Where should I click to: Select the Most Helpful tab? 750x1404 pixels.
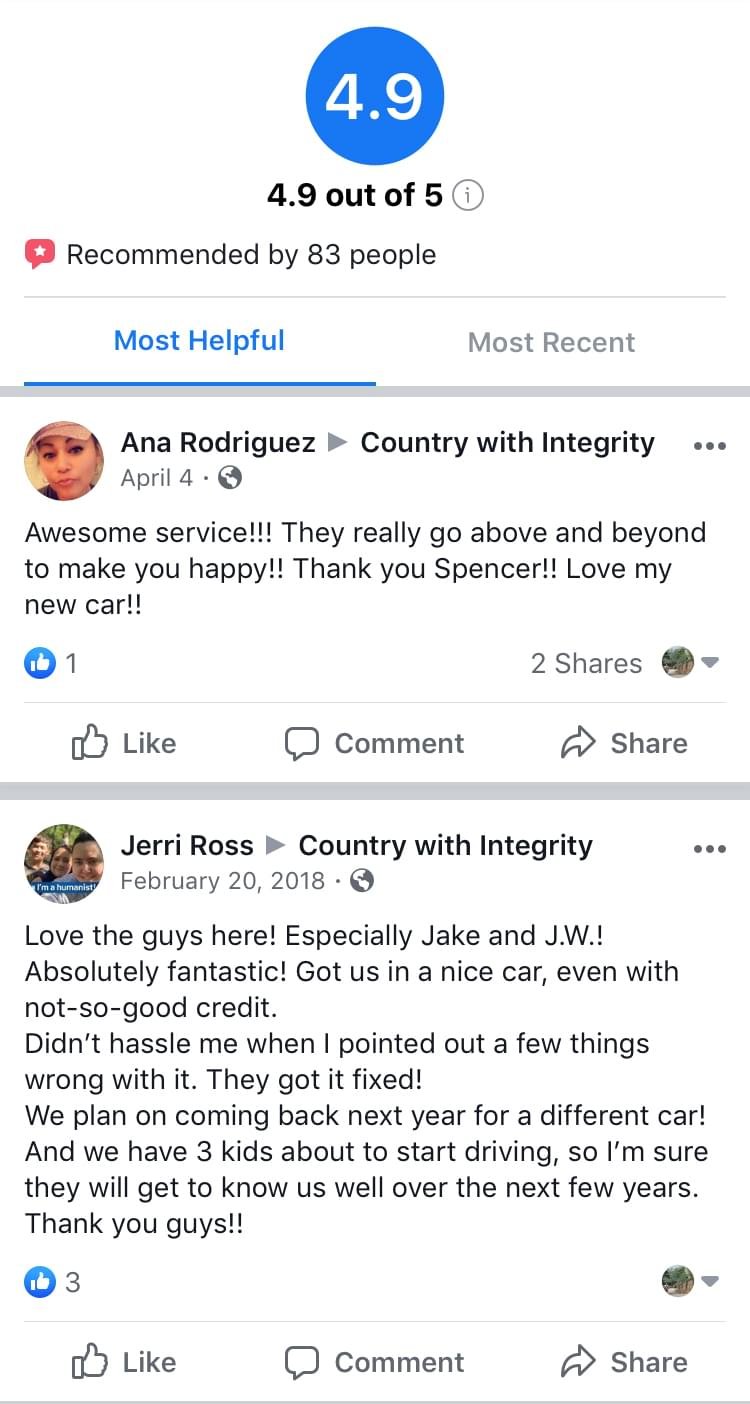tap(199, 340)
